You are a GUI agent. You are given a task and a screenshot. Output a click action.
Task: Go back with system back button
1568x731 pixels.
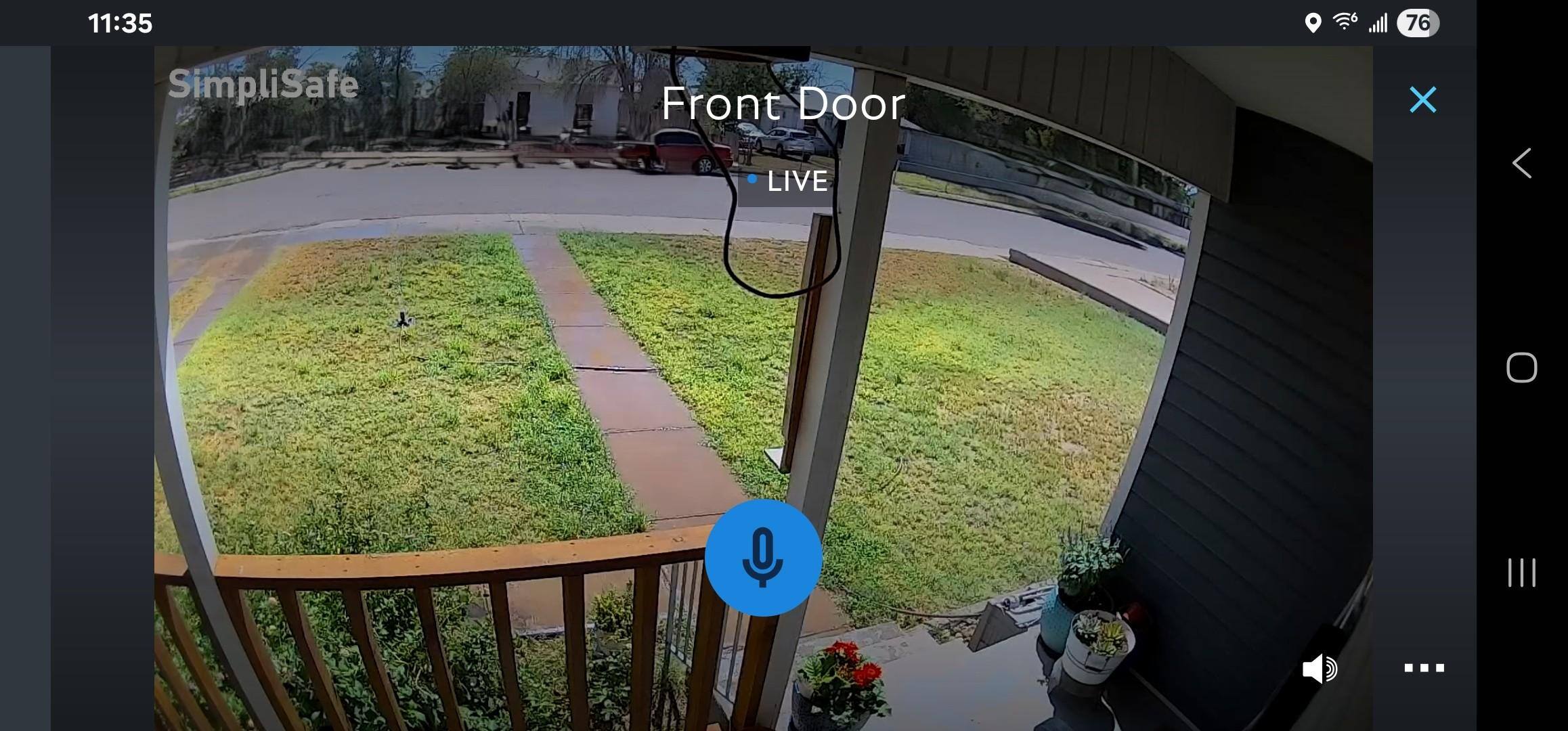click(x=1521, y=163)
